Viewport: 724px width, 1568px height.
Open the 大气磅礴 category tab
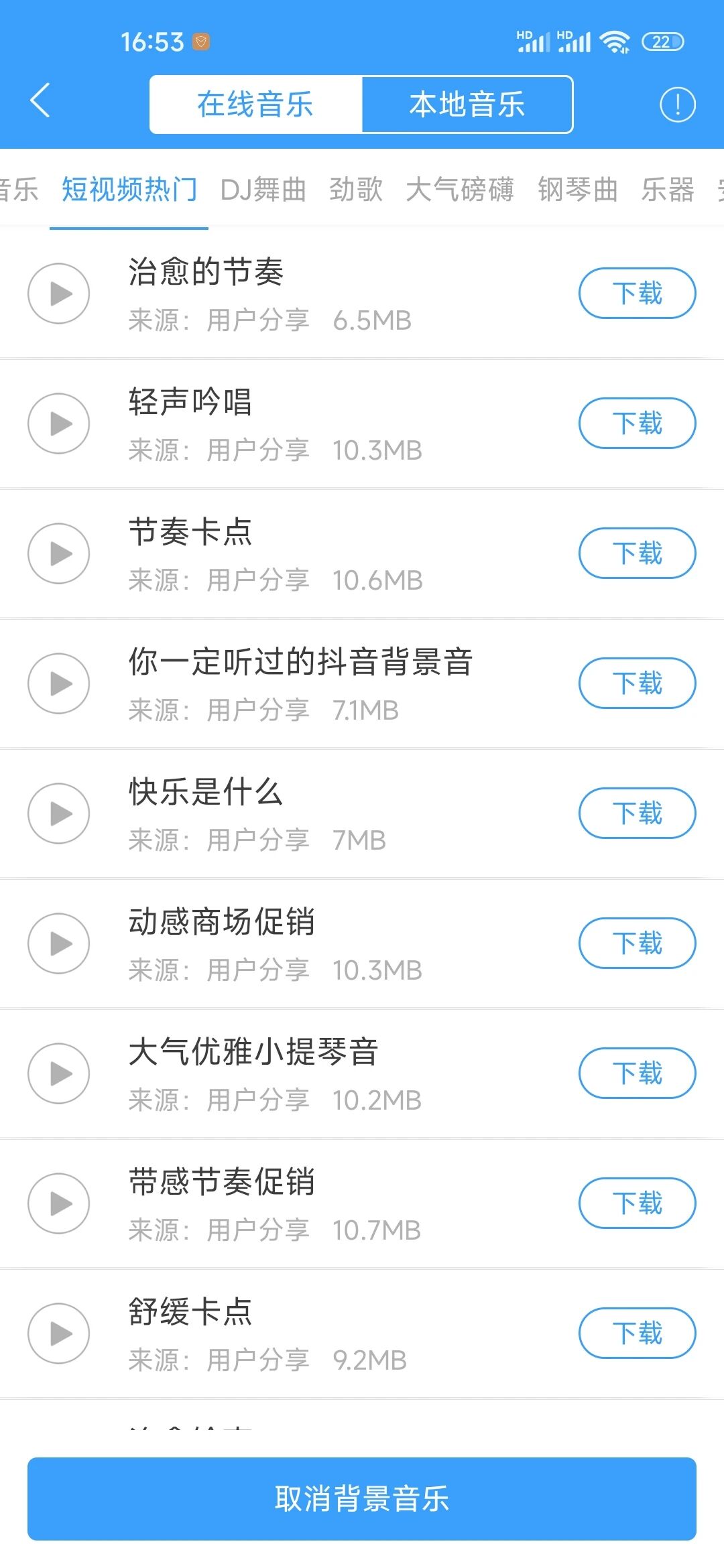click(460, 190)
